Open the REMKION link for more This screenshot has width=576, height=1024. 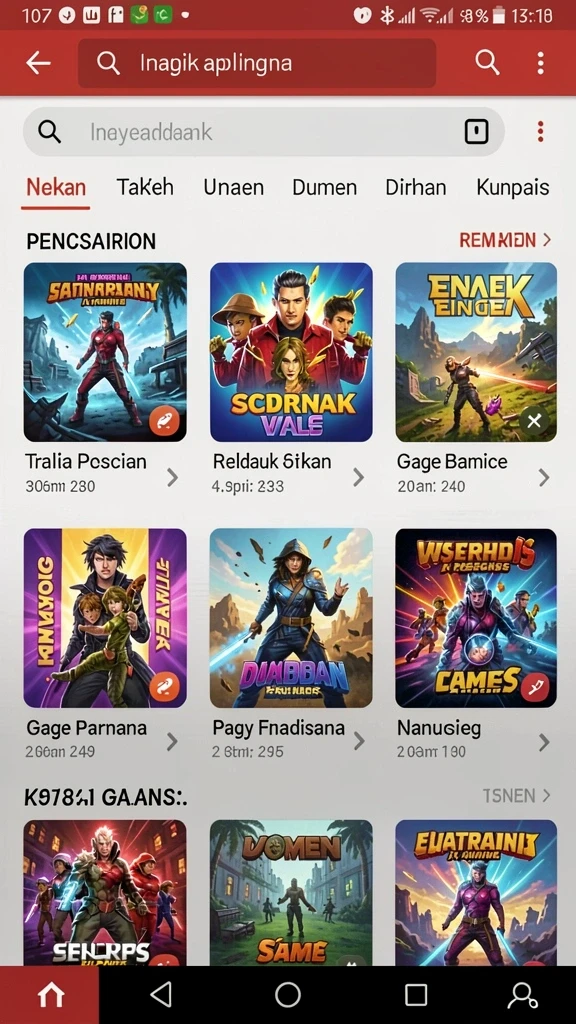505,240
